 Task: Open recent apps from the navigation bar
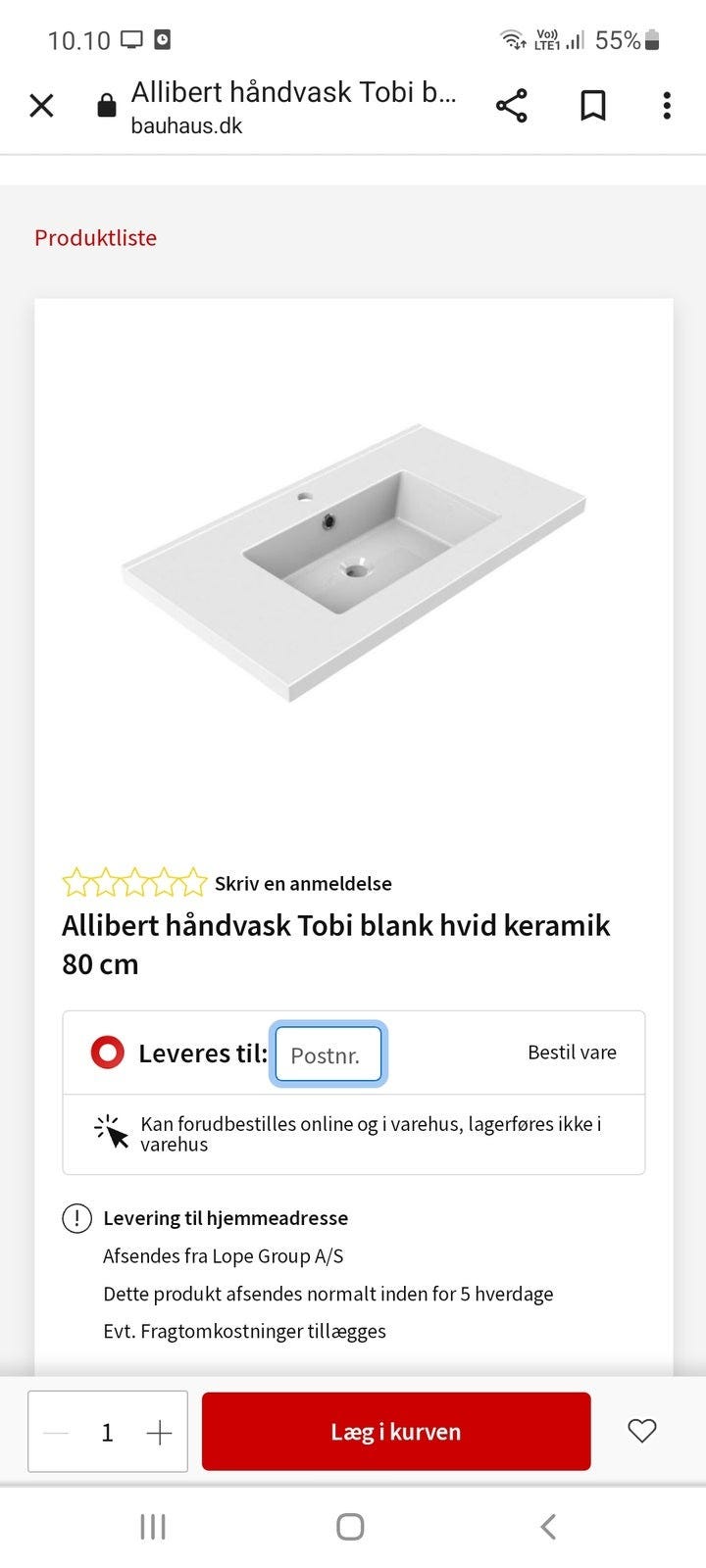tap(152, 1526)
